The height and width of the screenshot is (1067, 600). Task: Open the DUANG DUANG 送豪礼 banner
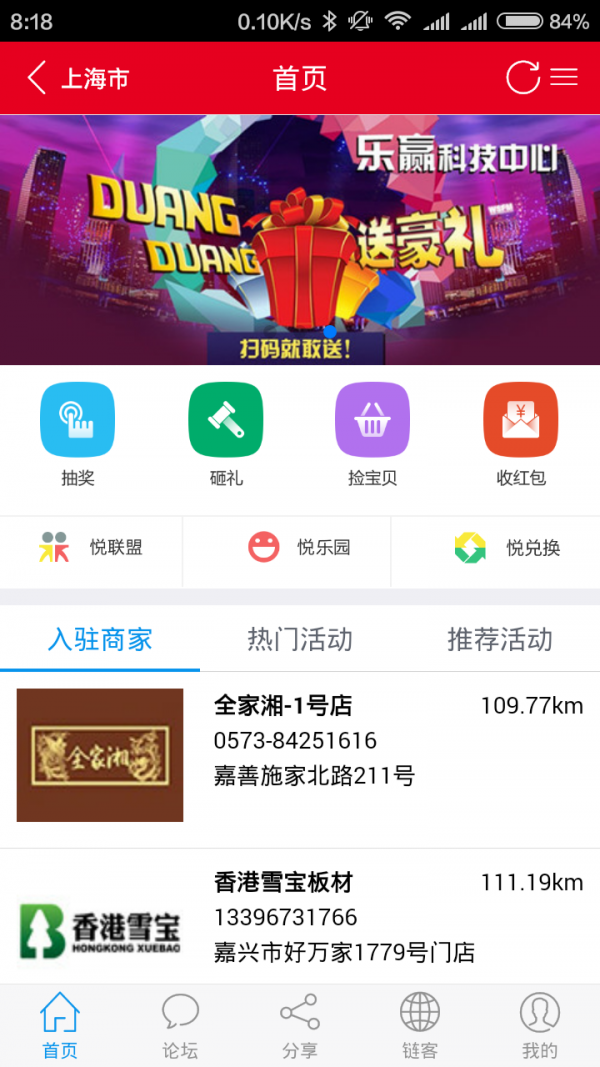tap(300, 240)
